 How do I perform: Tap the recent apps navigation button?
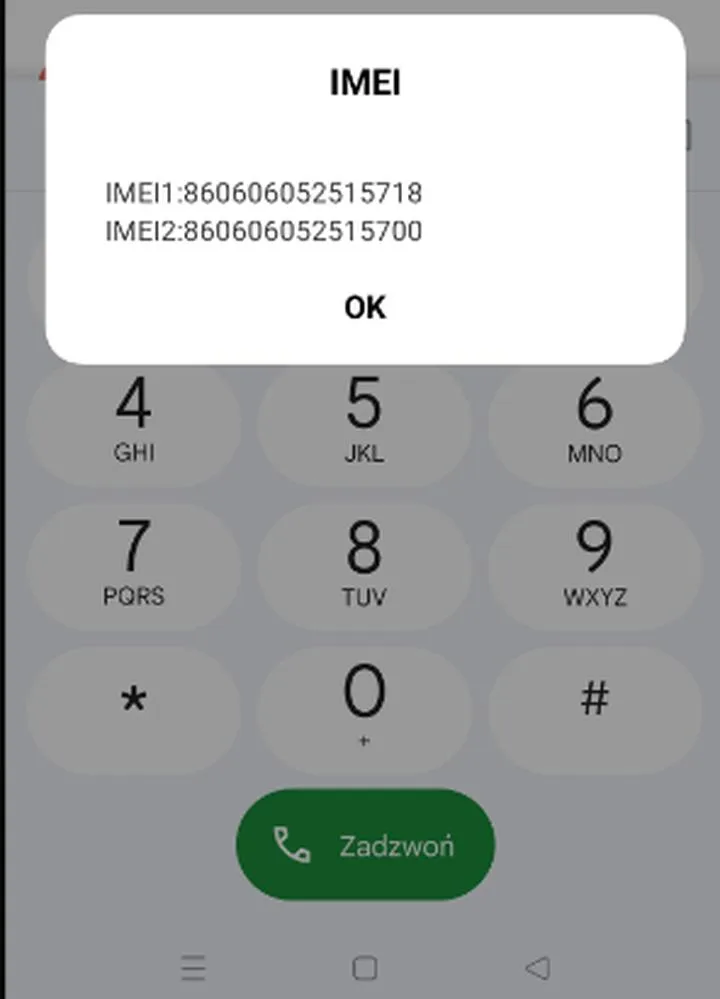point(193,968)
